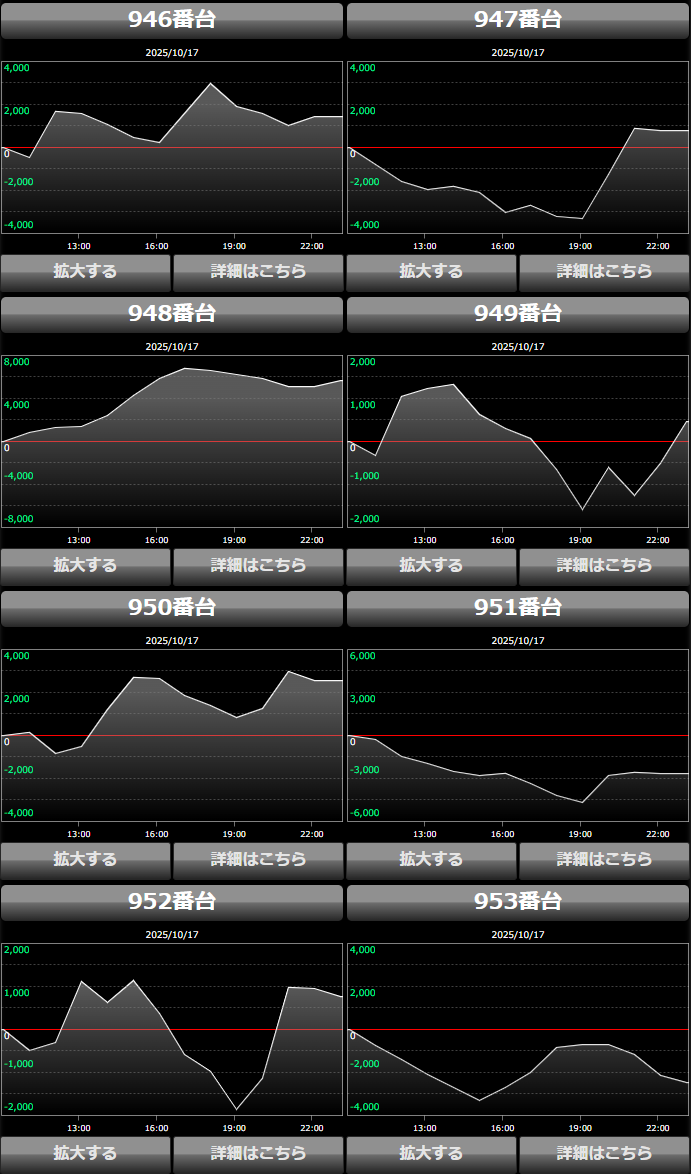The height and width of the screenshot is (1174, 691).
Task: Enlarge the 949番台 chart
Action: click(432, 565)
